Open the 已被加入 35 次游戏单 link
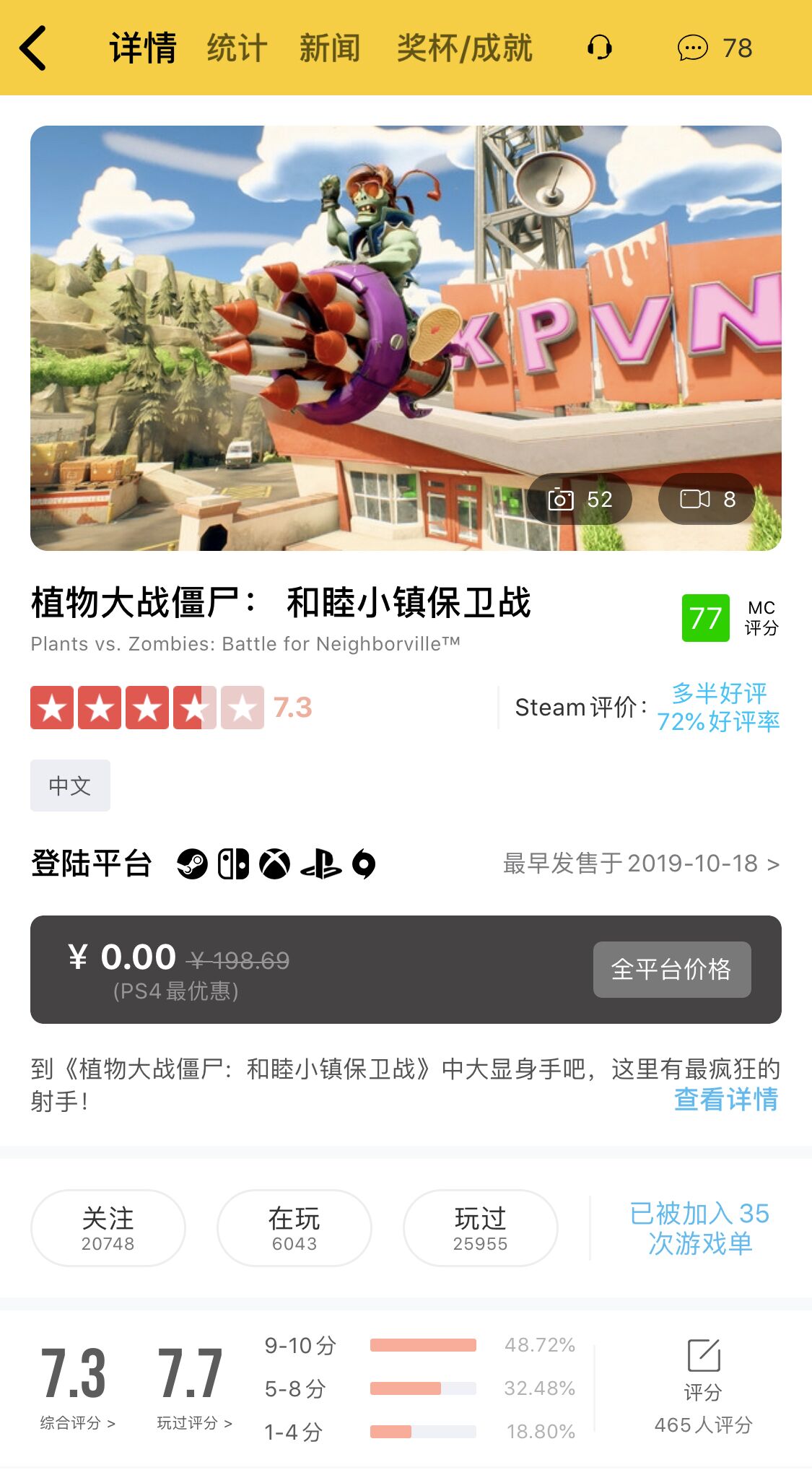Screen dimensions: 812x1470 pyautogui.click(x=699, y=1227)
